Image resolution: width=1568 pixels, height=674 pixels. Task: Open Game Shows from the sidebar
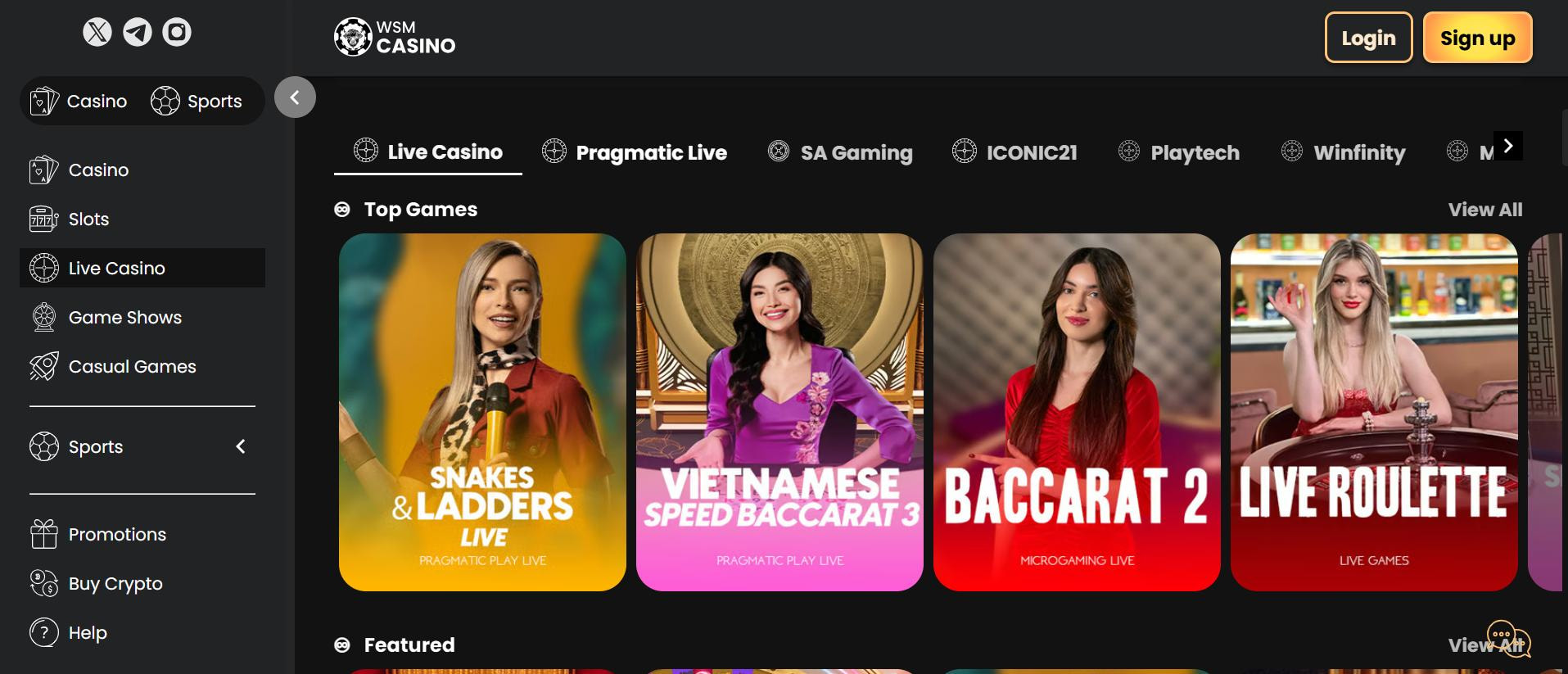124,318
